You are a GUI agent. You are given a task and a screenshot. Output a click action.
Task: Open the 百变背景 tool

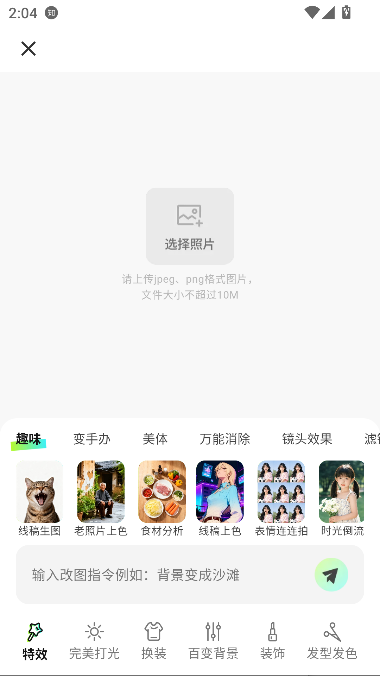click(214, 641)
